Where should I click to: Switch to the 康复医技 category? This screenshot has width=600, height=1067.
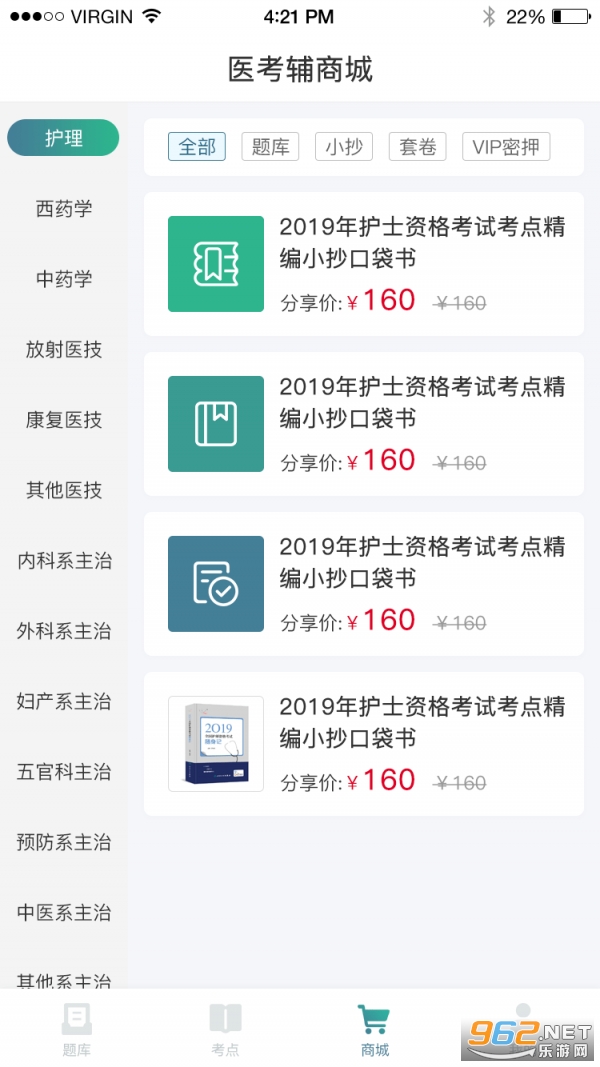[63, 420]
